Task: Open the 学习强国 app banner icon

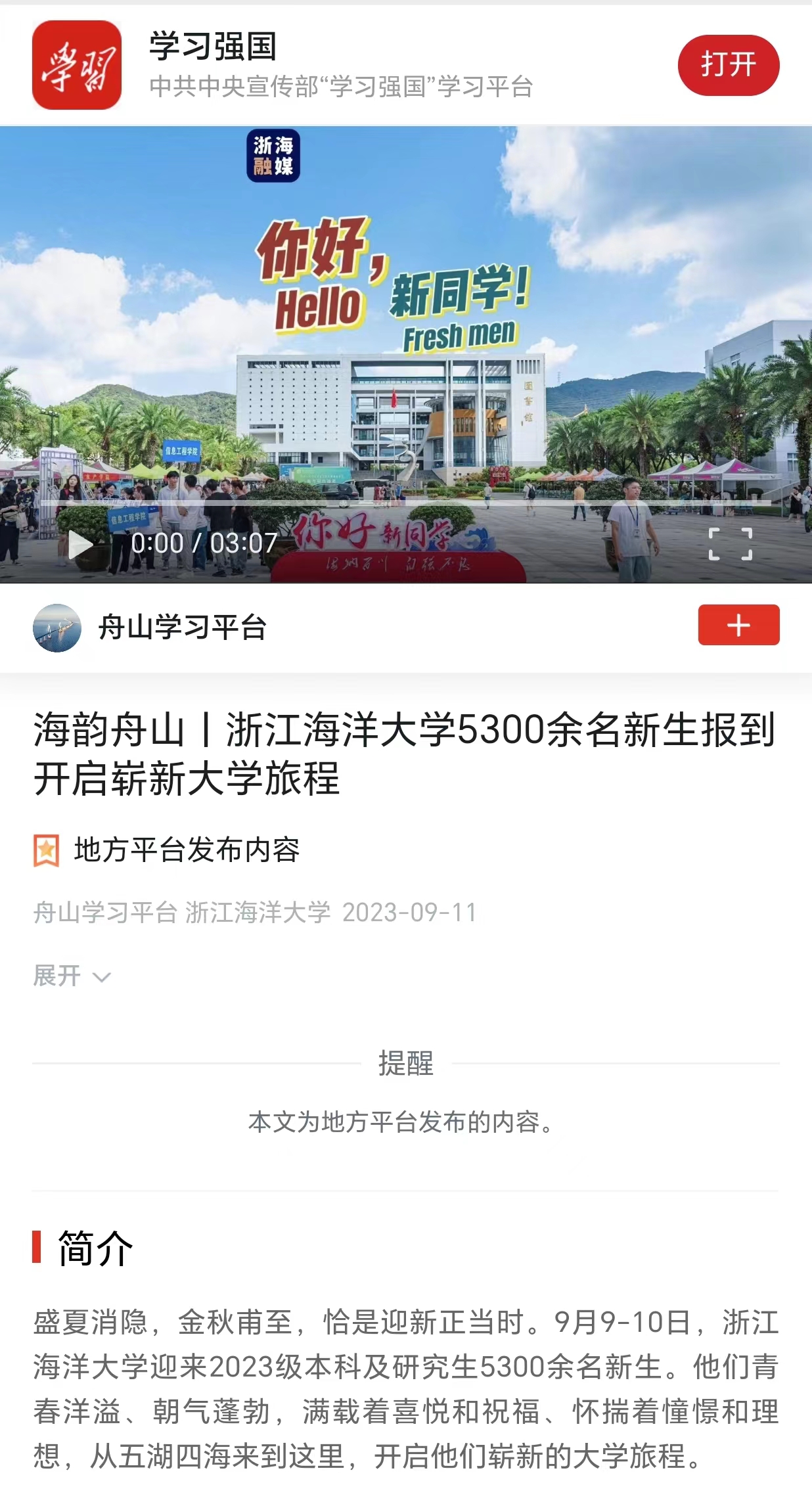Action: (77, 65)
